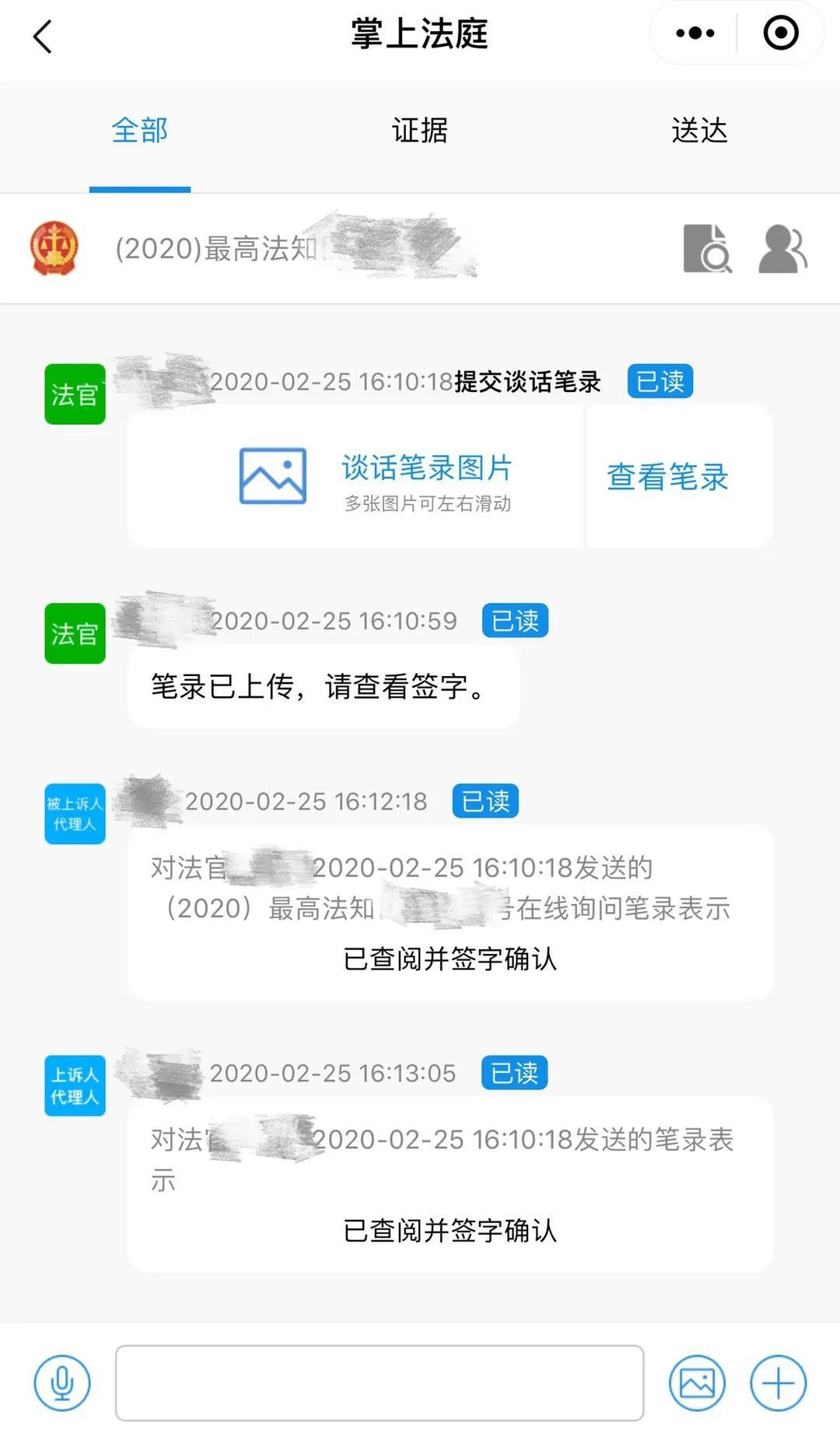Screen dimensions: 840x1444
Task: Open the case document search icon
Action: (707, 249)
